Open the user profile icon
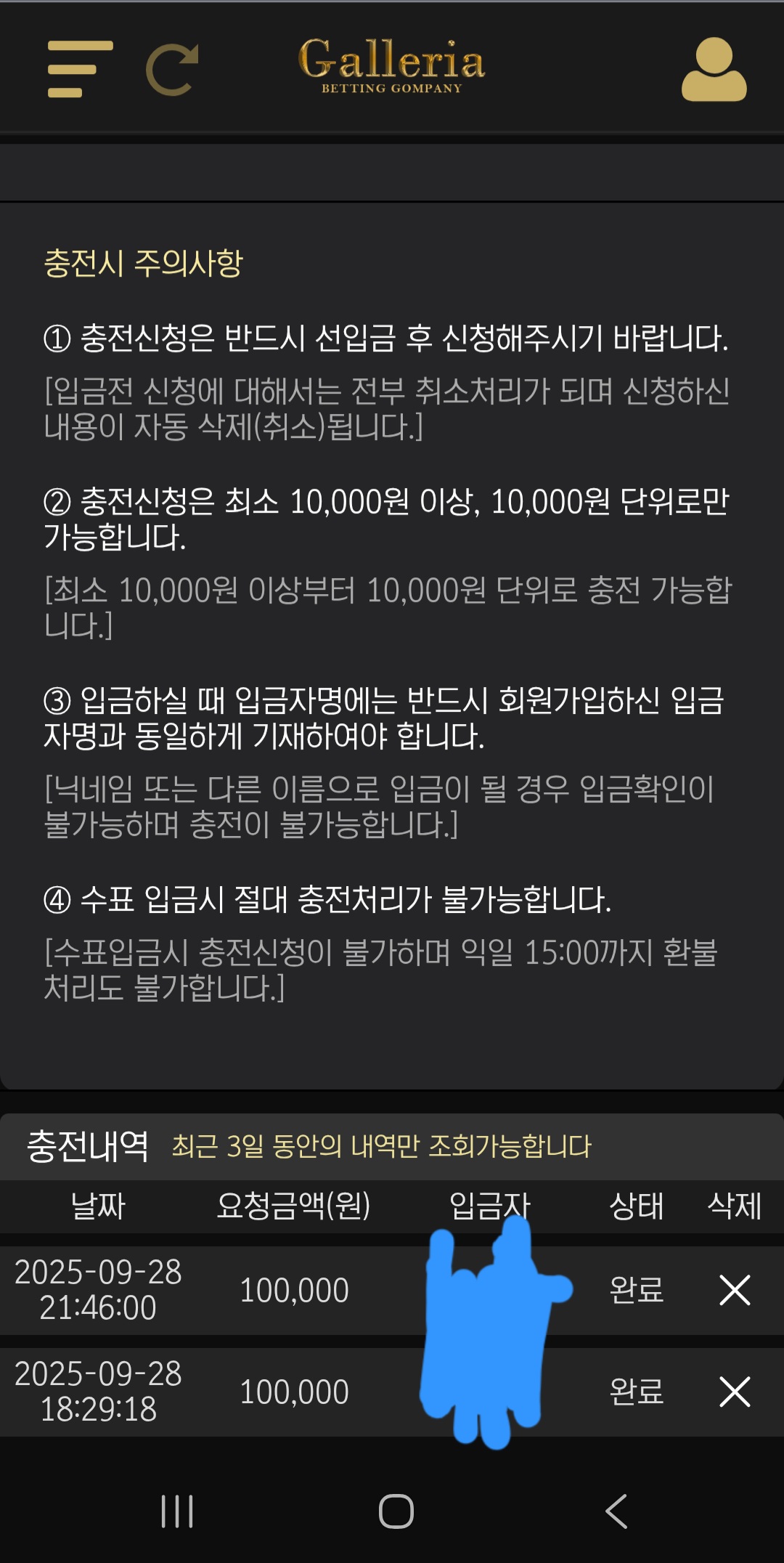The height and width of the screenshot is (1563, 784). 714,70
